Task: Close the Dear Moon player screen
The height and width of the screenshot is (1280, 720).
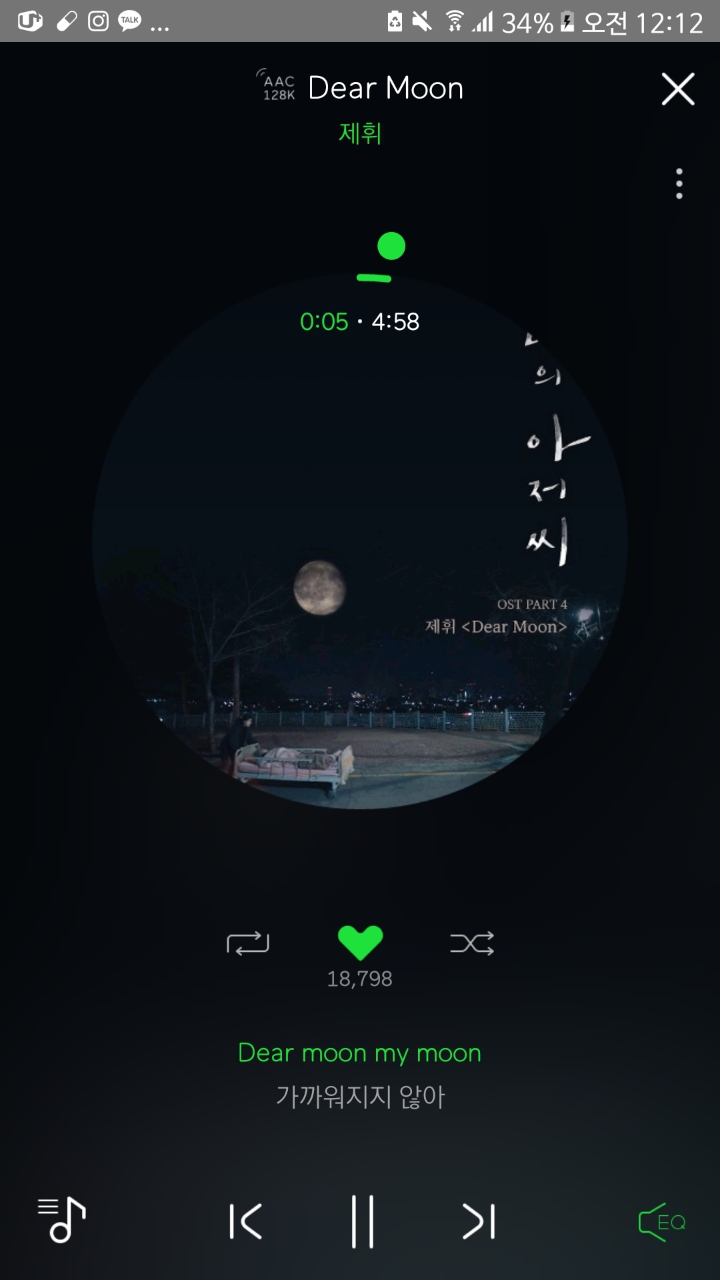Action: 677,90
